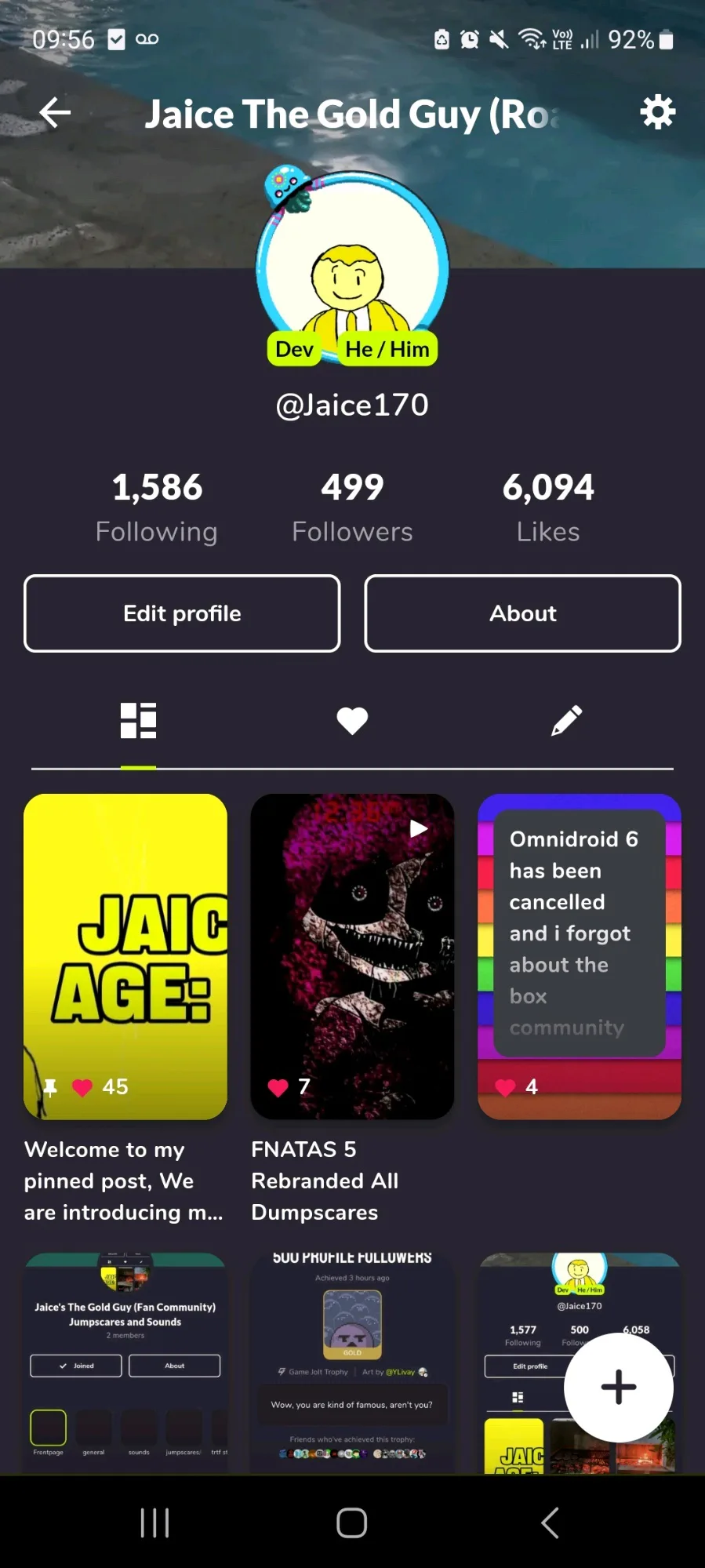Image resolution: width=705 pixels, height=1568 pixels.
Task: Open the FNATAS 5 Rebranded video post
Action: tap(352, 955)
